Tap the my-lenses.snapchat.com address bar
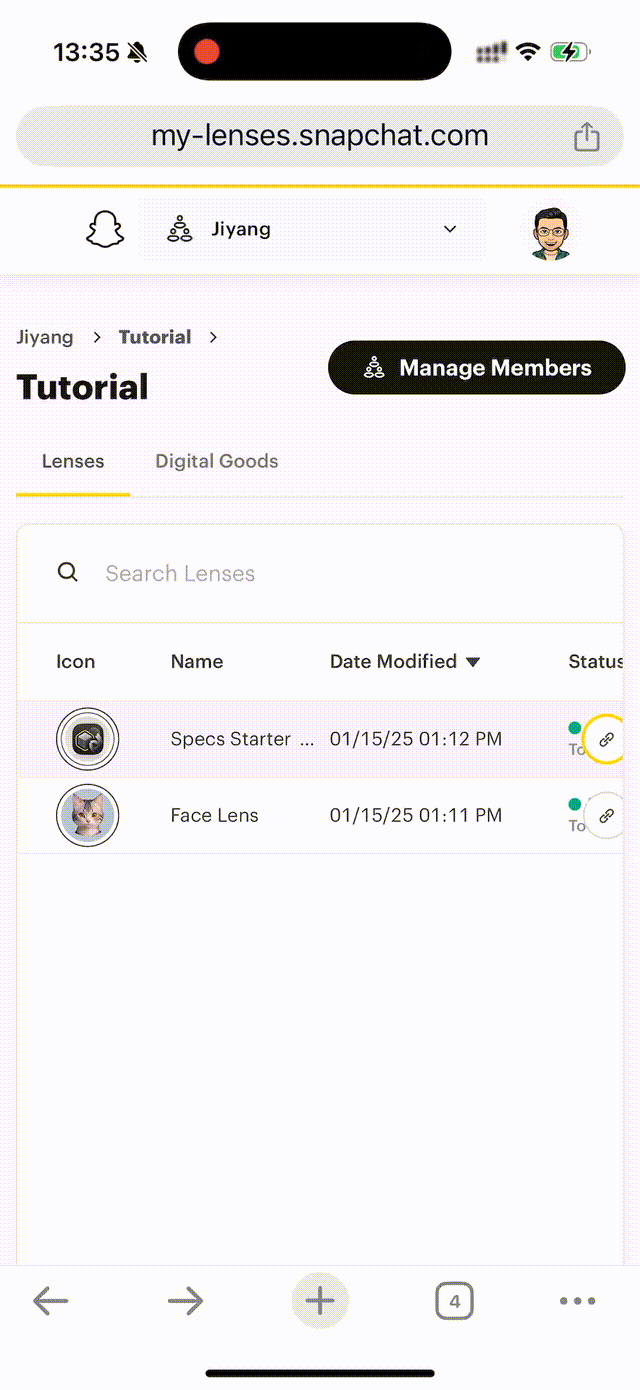Viewport: 640px width, 1390px height. [x=320, y=136]
